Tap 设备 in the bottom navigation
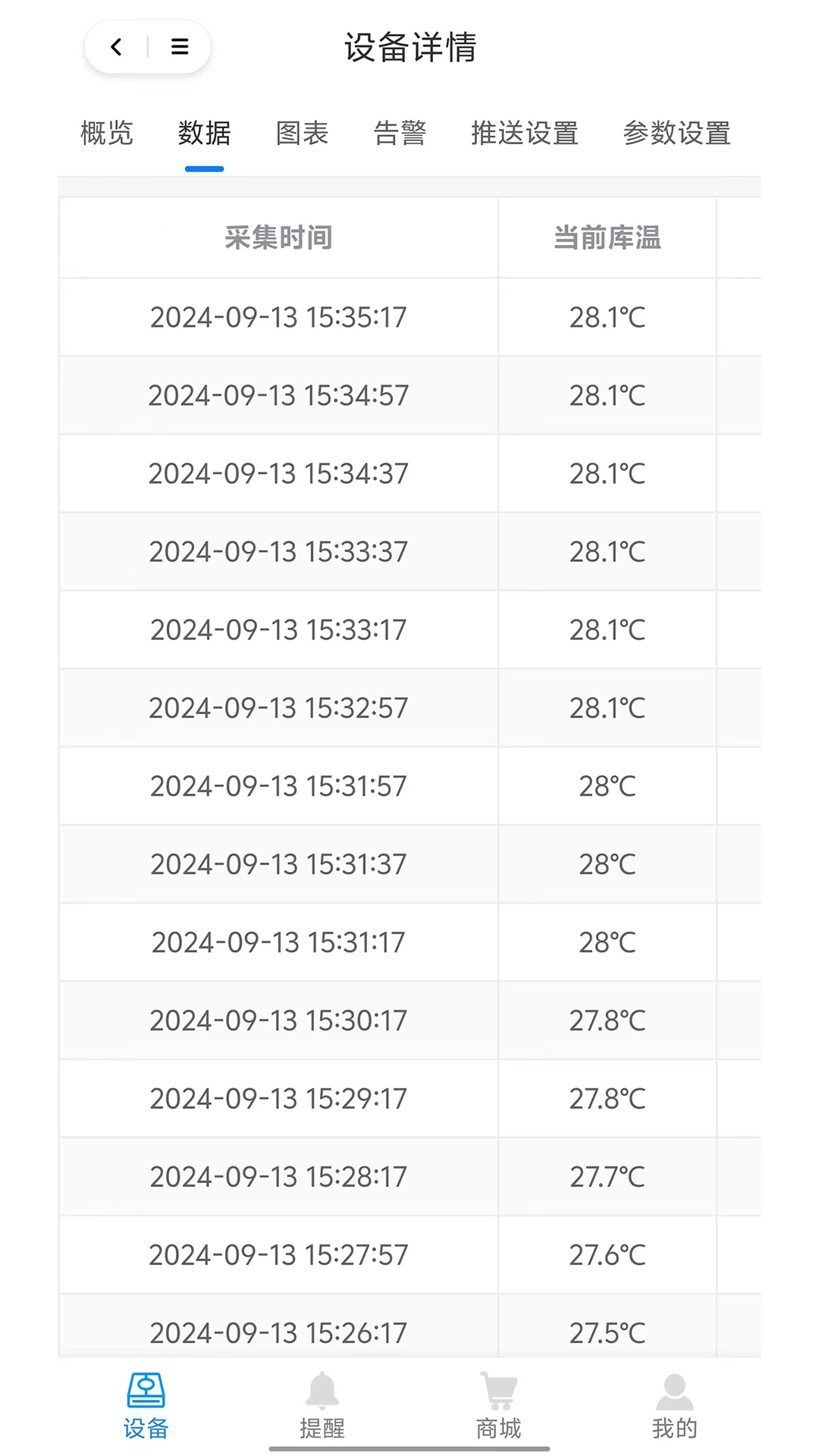The image size is (819, 1456). pos(146,1405)
